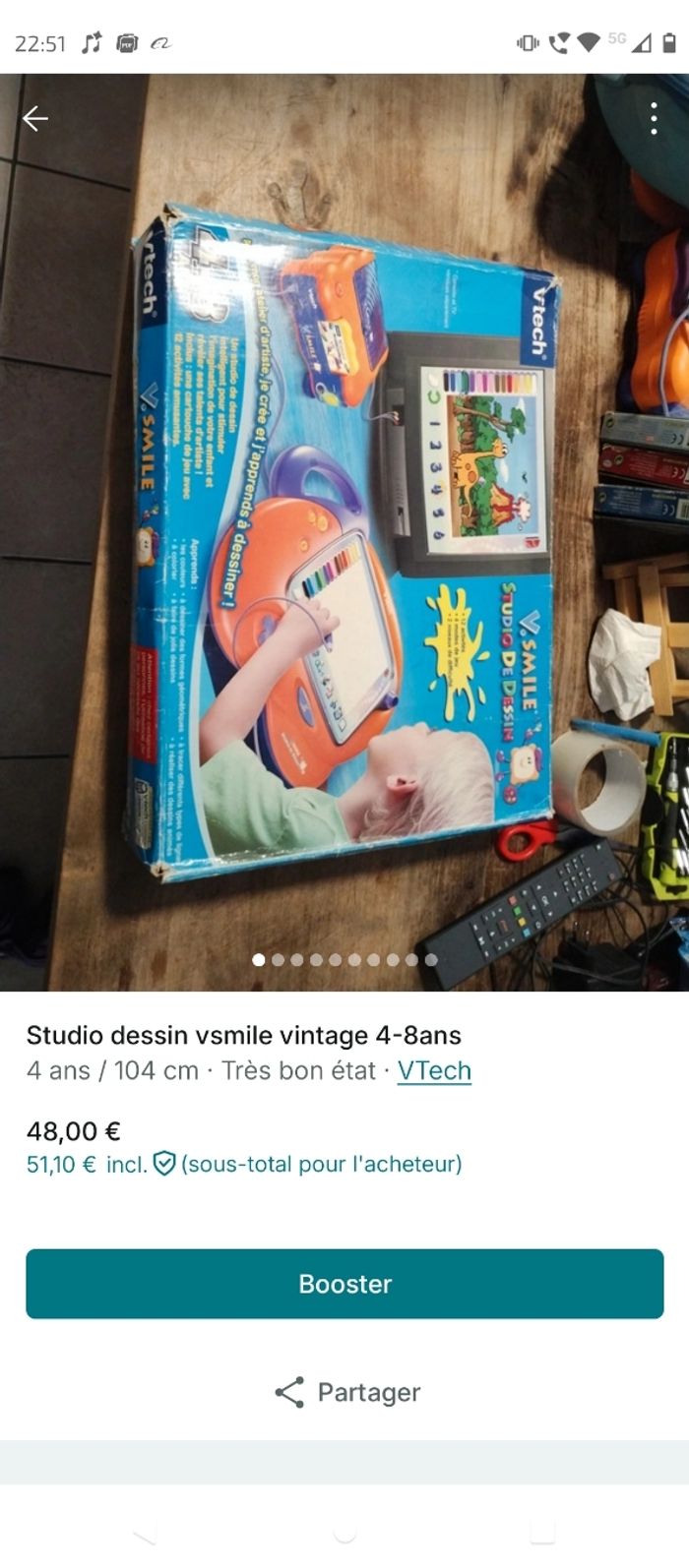Screen dimensions: 689x1568
Task: Go back using the arrow icon
Action: tap(35, 119)
